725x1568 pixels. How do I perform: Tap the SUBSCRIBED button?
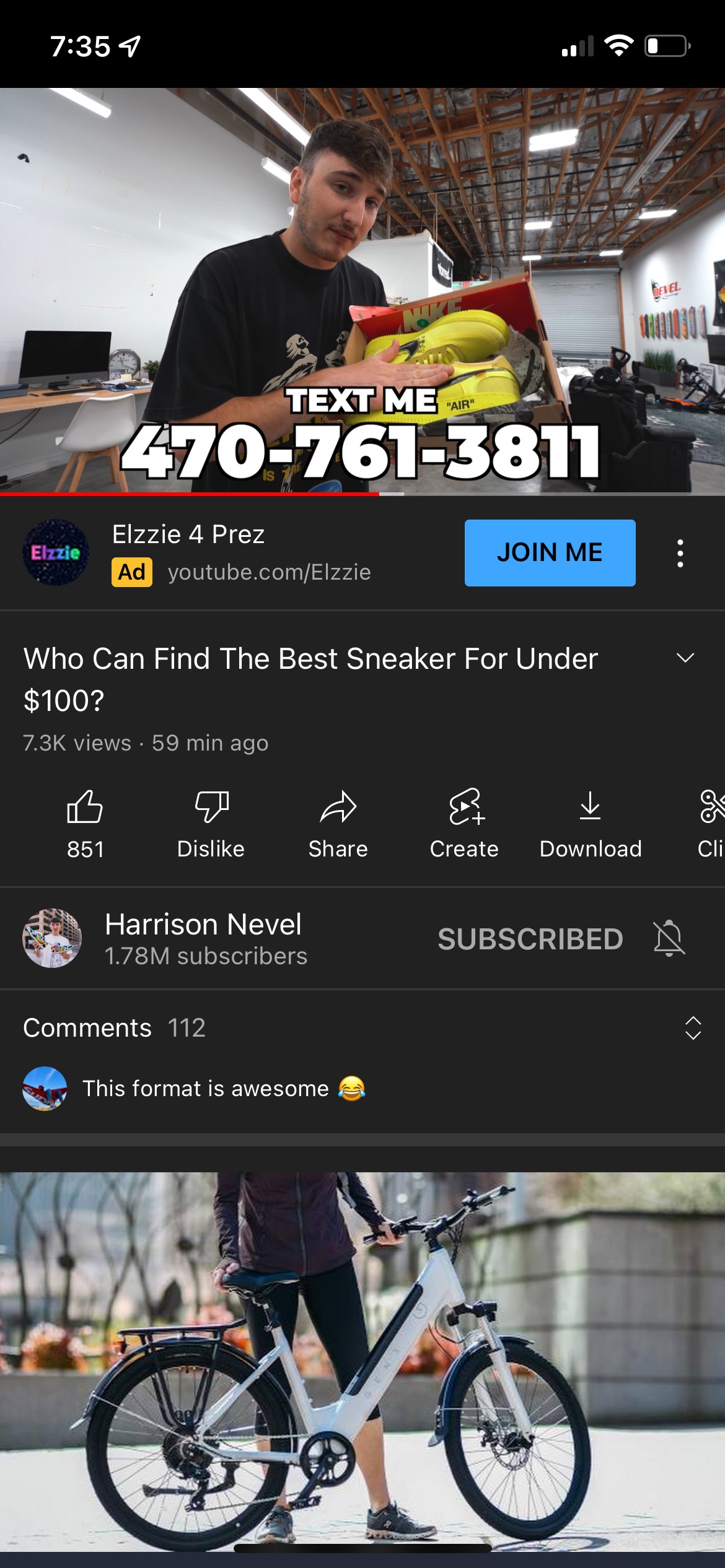(530, 939)
